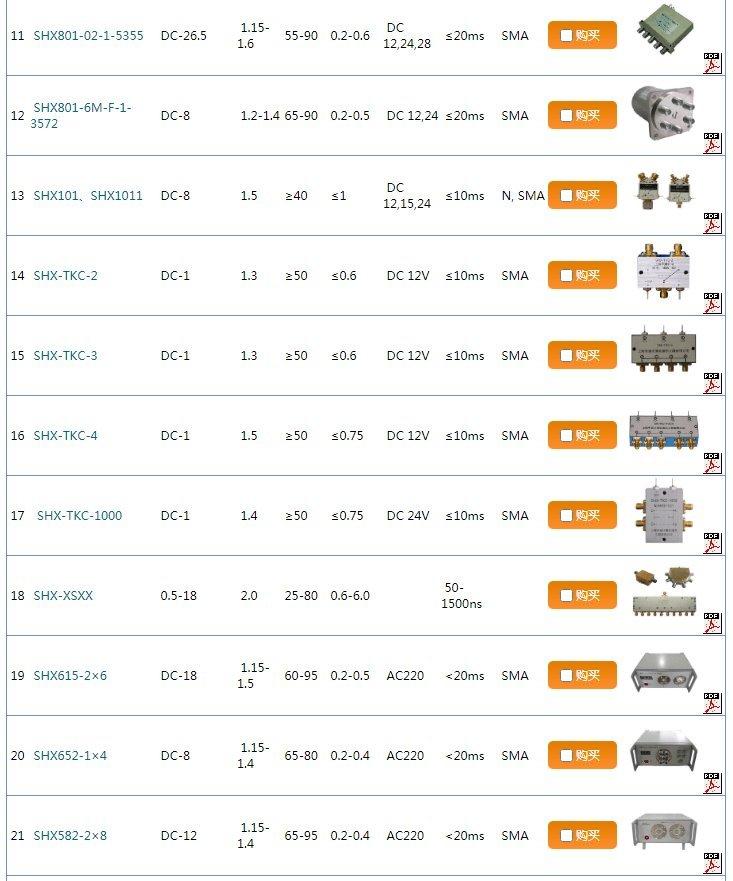Open SHX-TKC-4 product image
This screenshot has height=881, width=733.
point(663,431)
